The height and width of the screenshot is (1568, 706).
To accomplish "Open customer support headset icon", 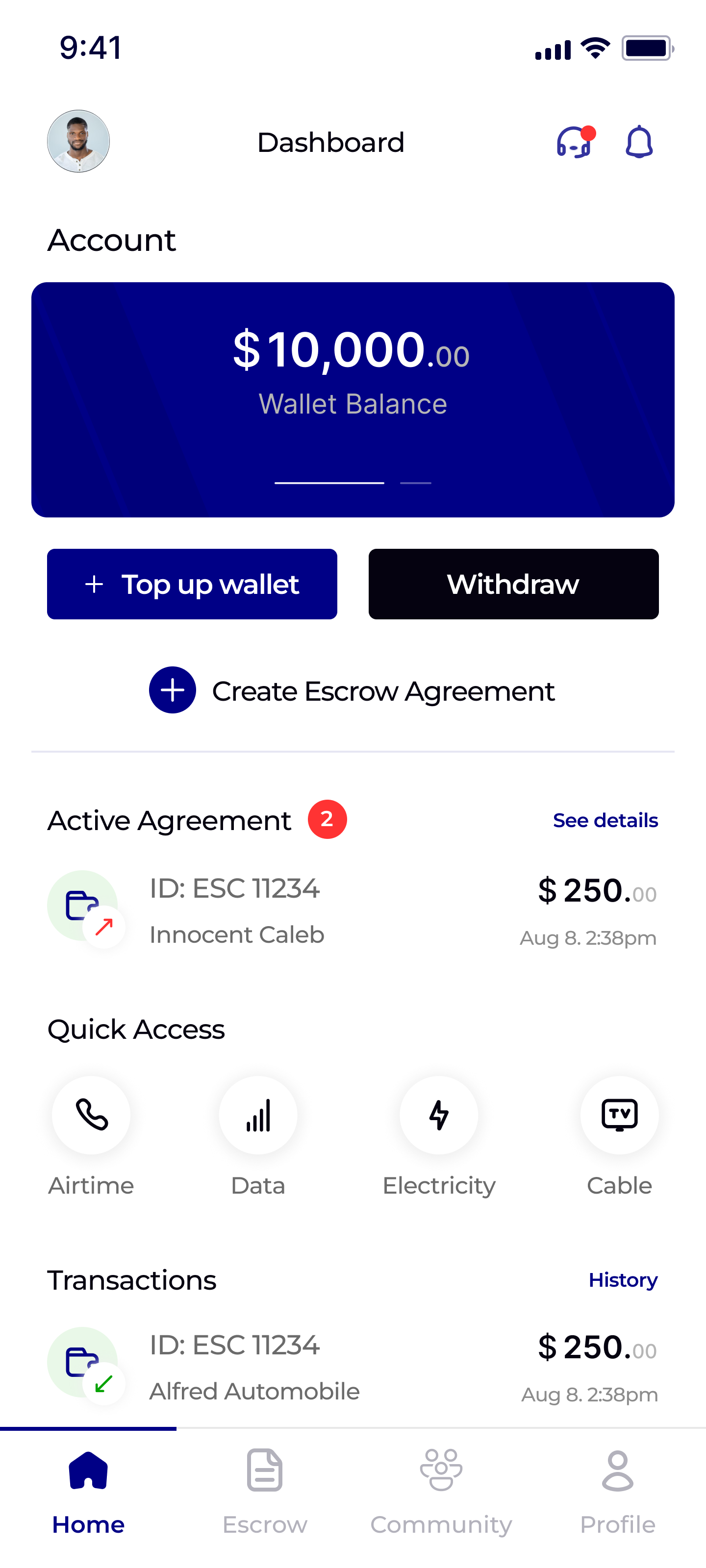I will point(575,143).
